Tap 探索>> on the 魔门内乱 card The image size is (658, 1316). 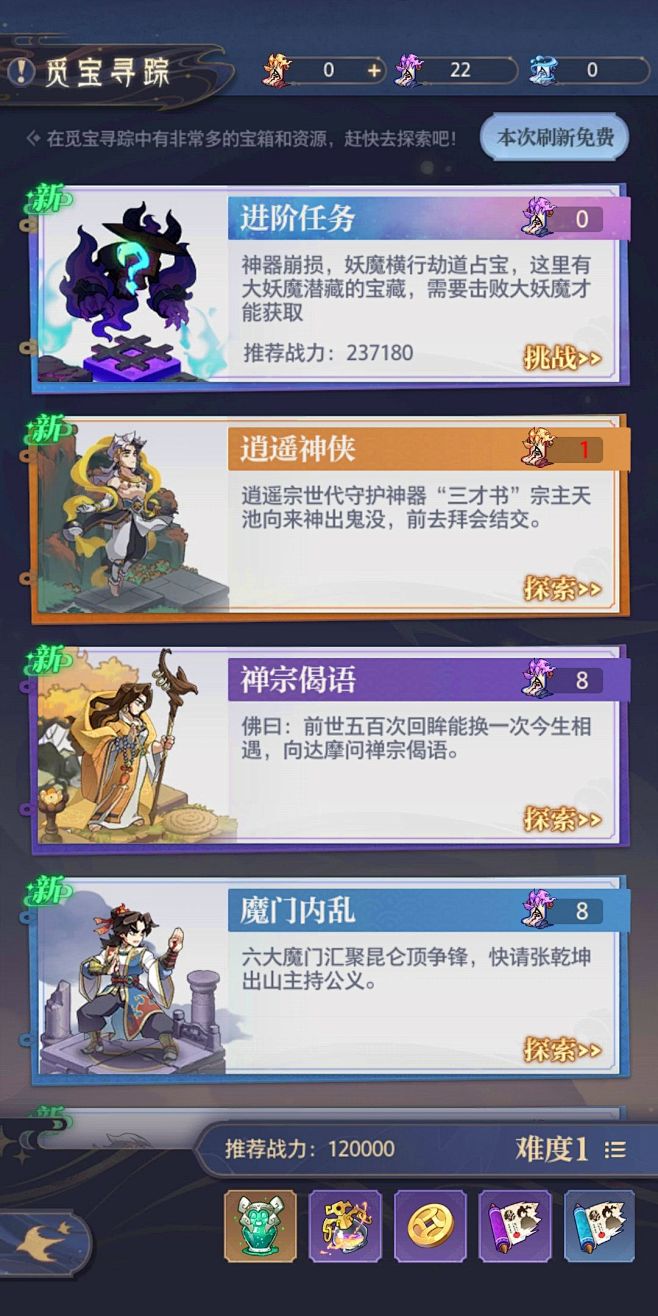click(x=562, y=1049)
